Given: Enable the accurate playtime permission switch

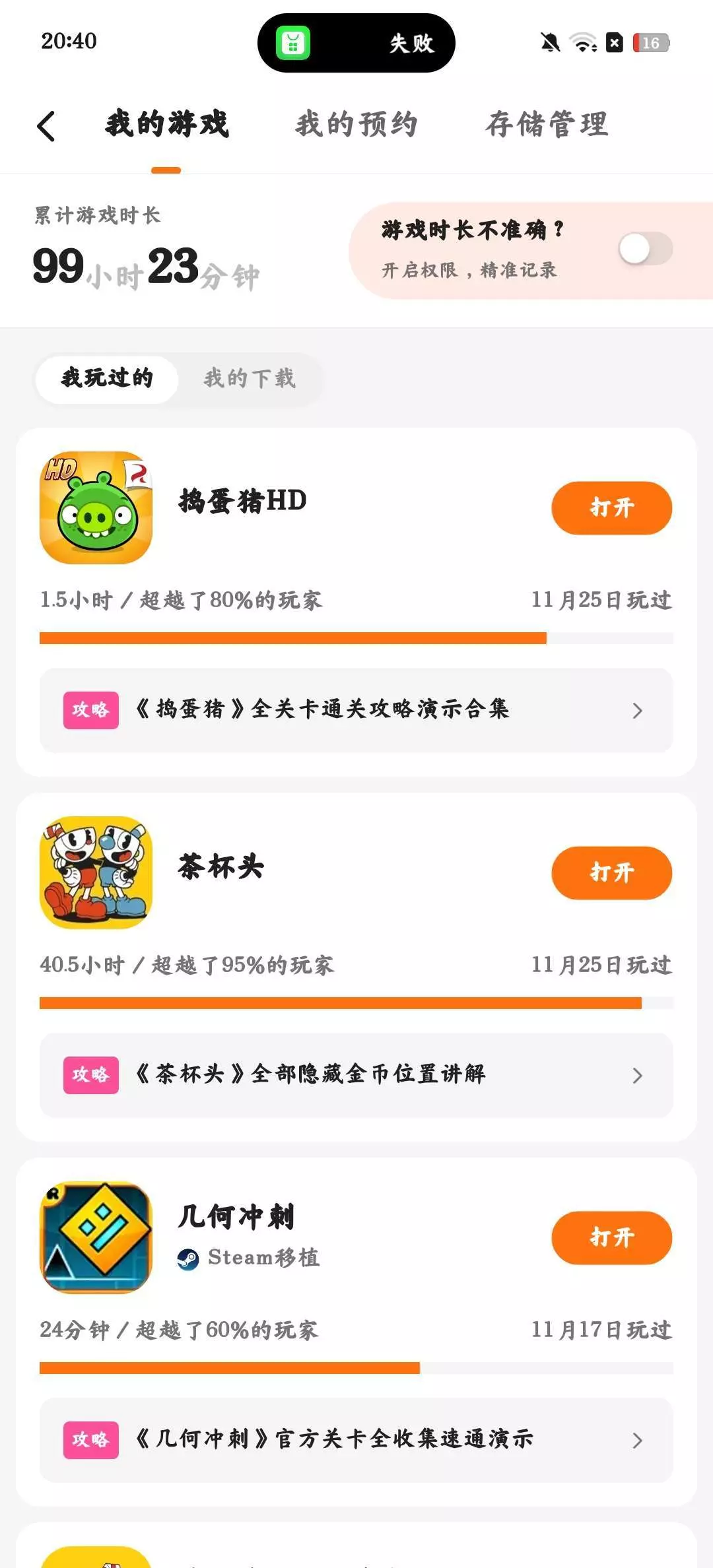Looking at the screenshot, I should [645, 249].
